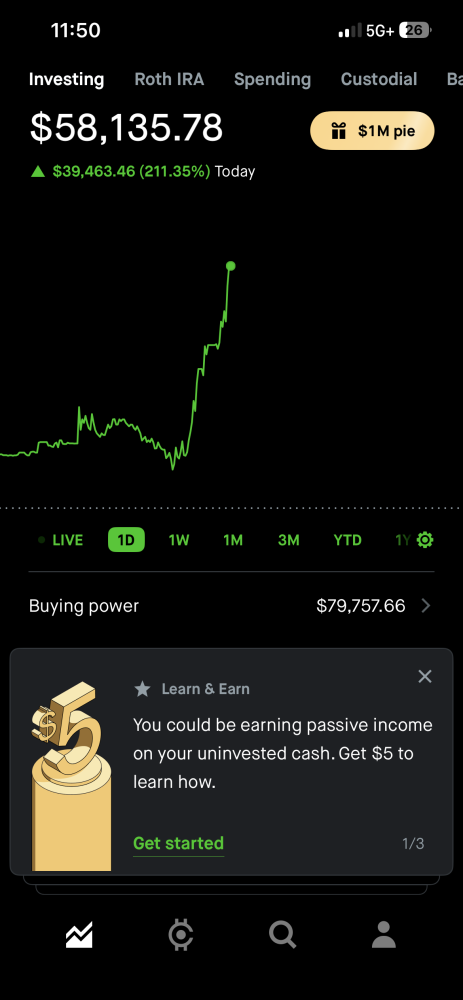
Task: Switch to the Investing tab
Action: coord(66,80)
